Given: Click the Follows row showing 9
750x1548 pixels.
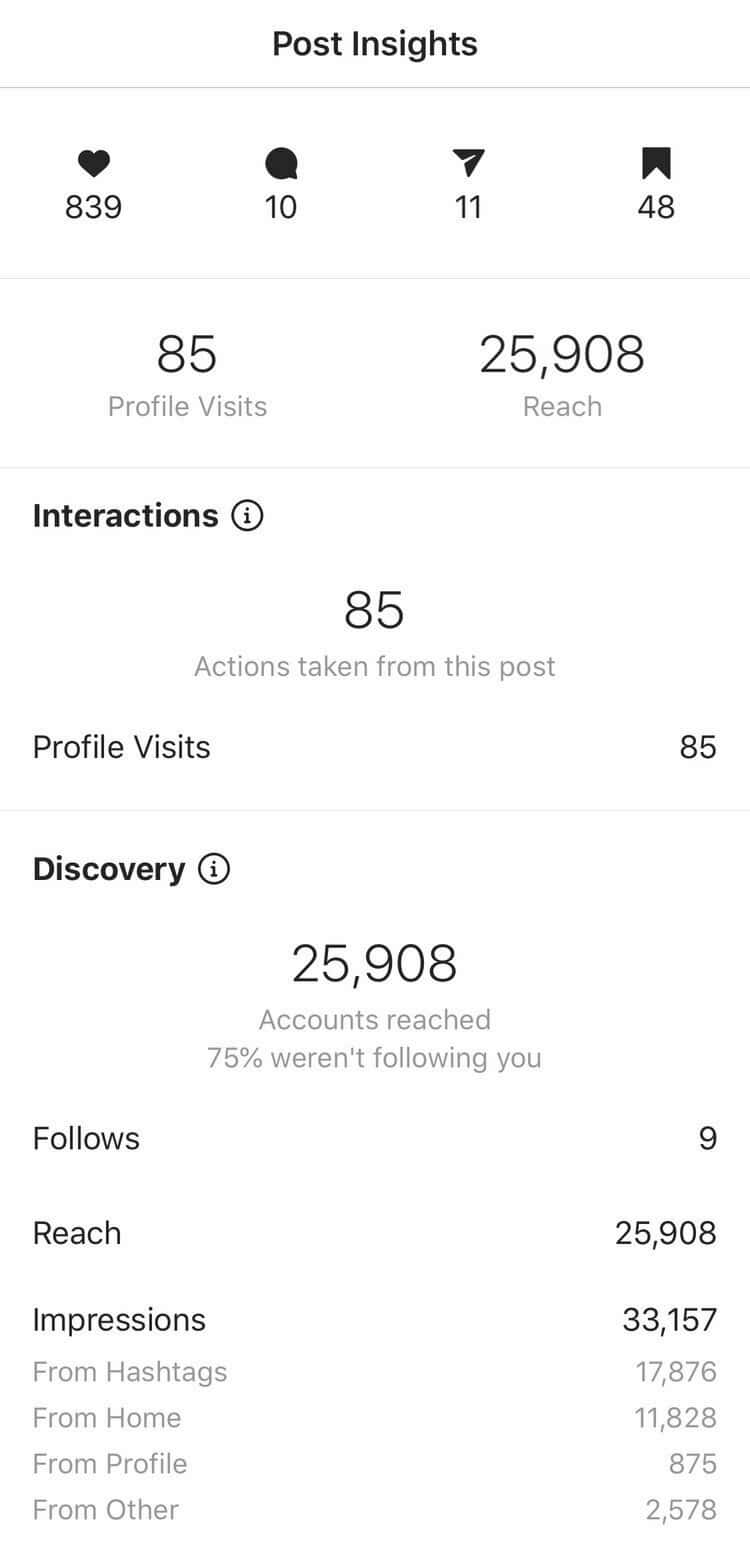Looking at the screenshot, I should [x=375, y=1138].
